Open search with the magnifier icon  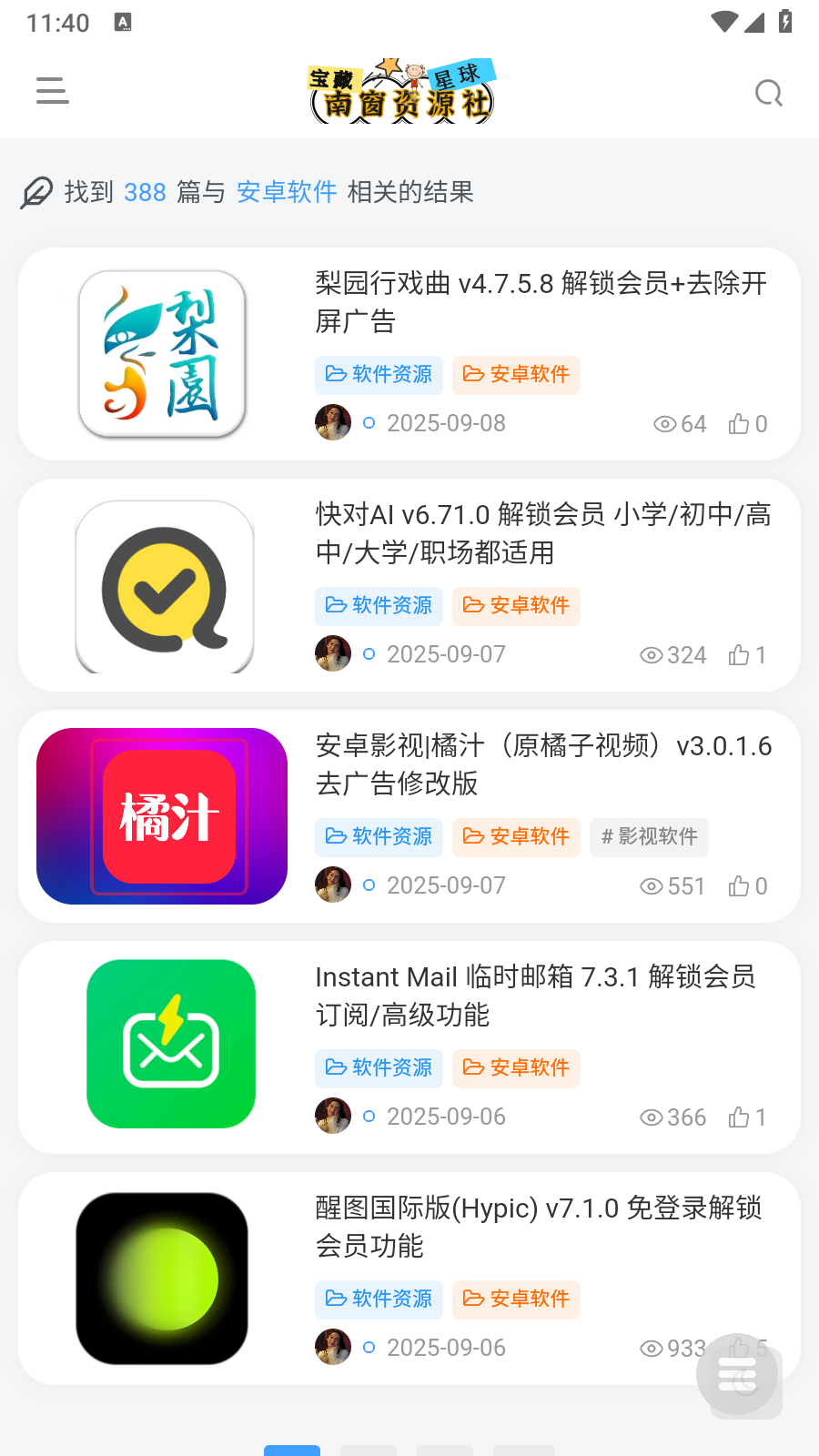tap(768, 93)
